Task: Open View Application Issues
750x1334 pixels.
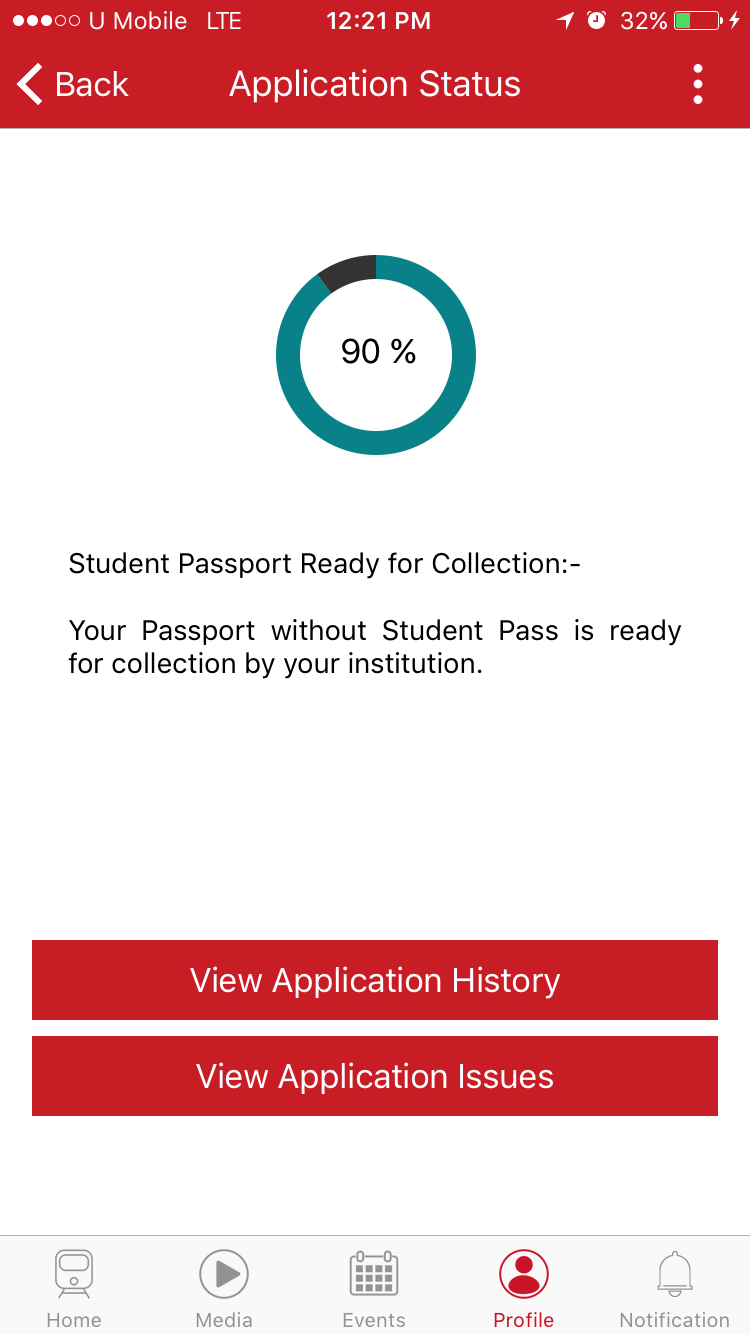Action: 375,1076
